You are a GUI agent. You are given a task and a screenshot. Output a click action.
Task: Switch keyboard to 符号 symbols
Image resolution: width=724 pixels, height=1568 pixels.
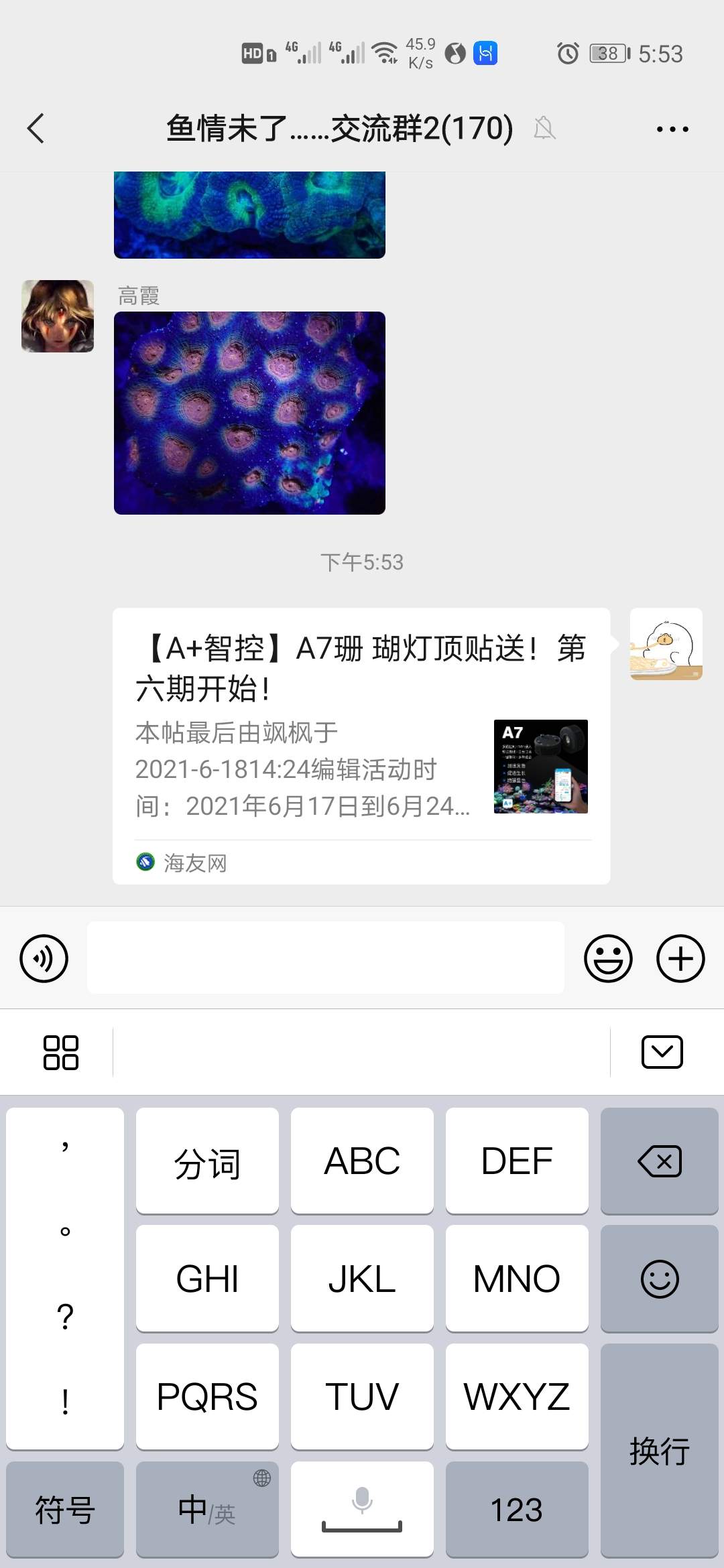coord(65,1510)
